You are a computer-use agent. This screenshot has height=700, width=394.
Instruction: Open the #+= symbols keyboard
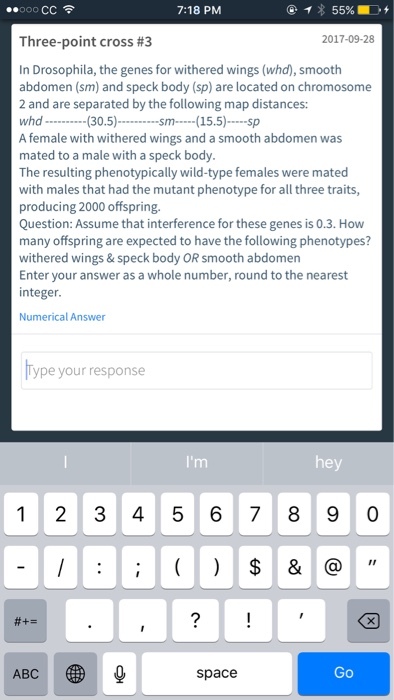coord(25,621)
